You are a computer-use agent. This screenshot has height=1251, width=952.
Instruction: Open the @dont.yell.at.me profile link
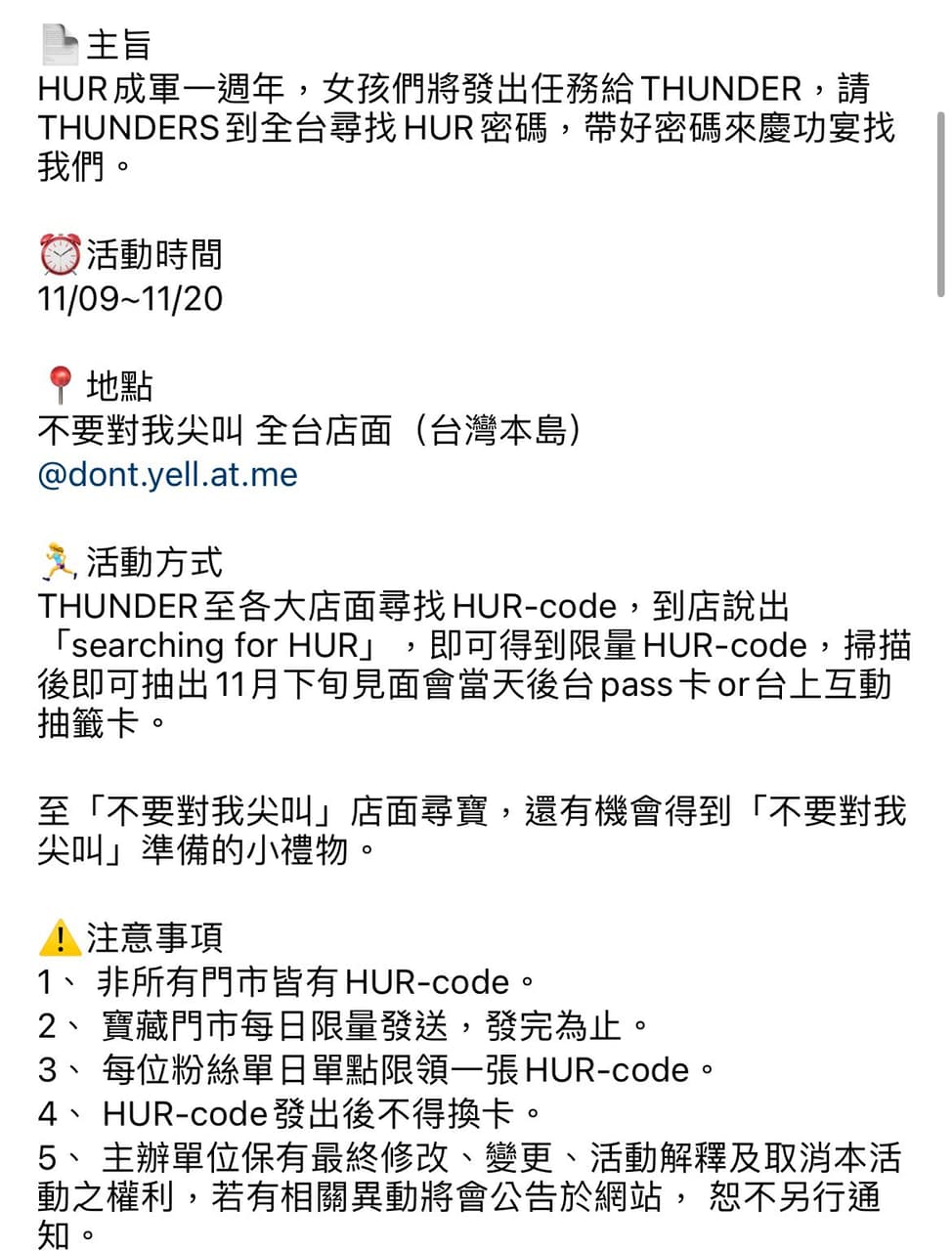(167, 475)
